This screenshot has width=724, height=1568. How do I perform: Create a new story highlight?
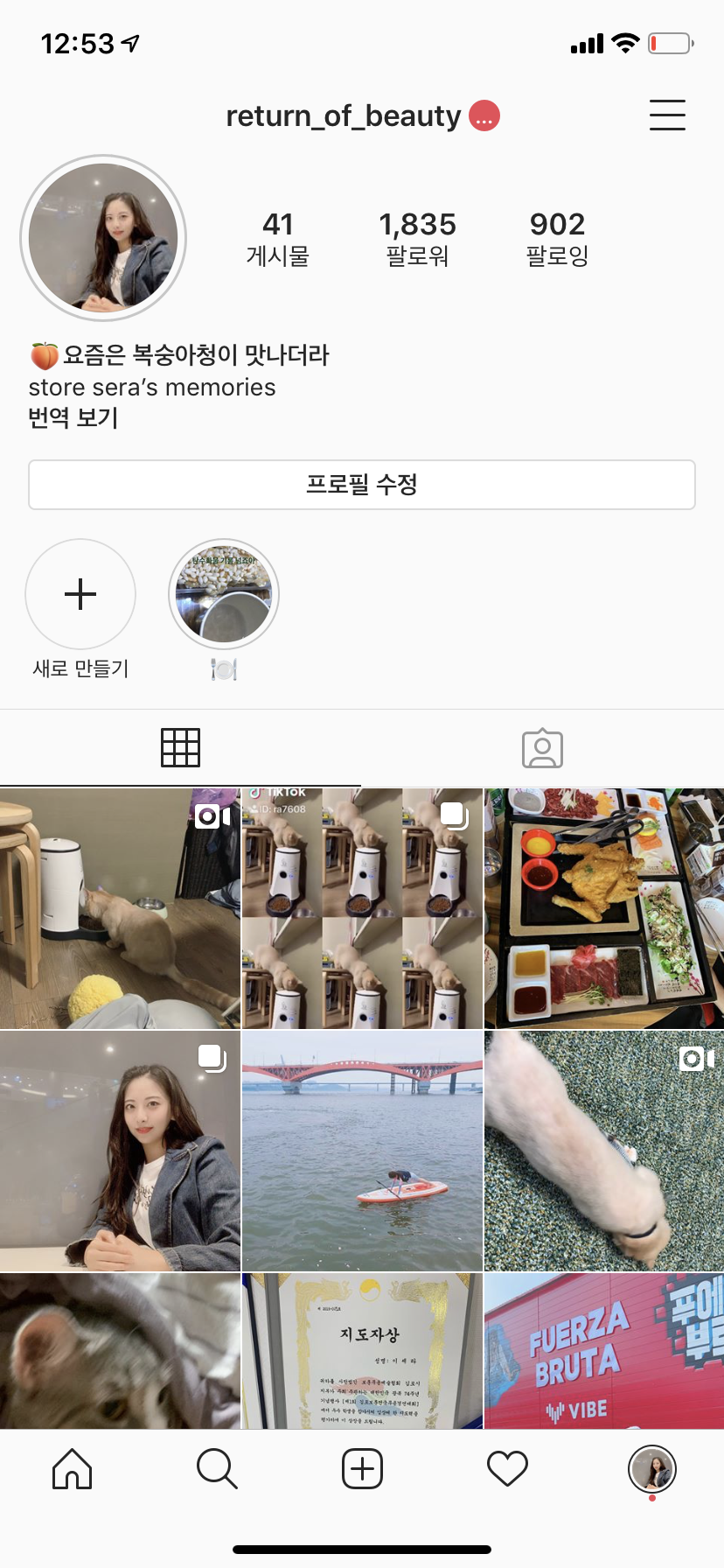(x=80, y=594)
